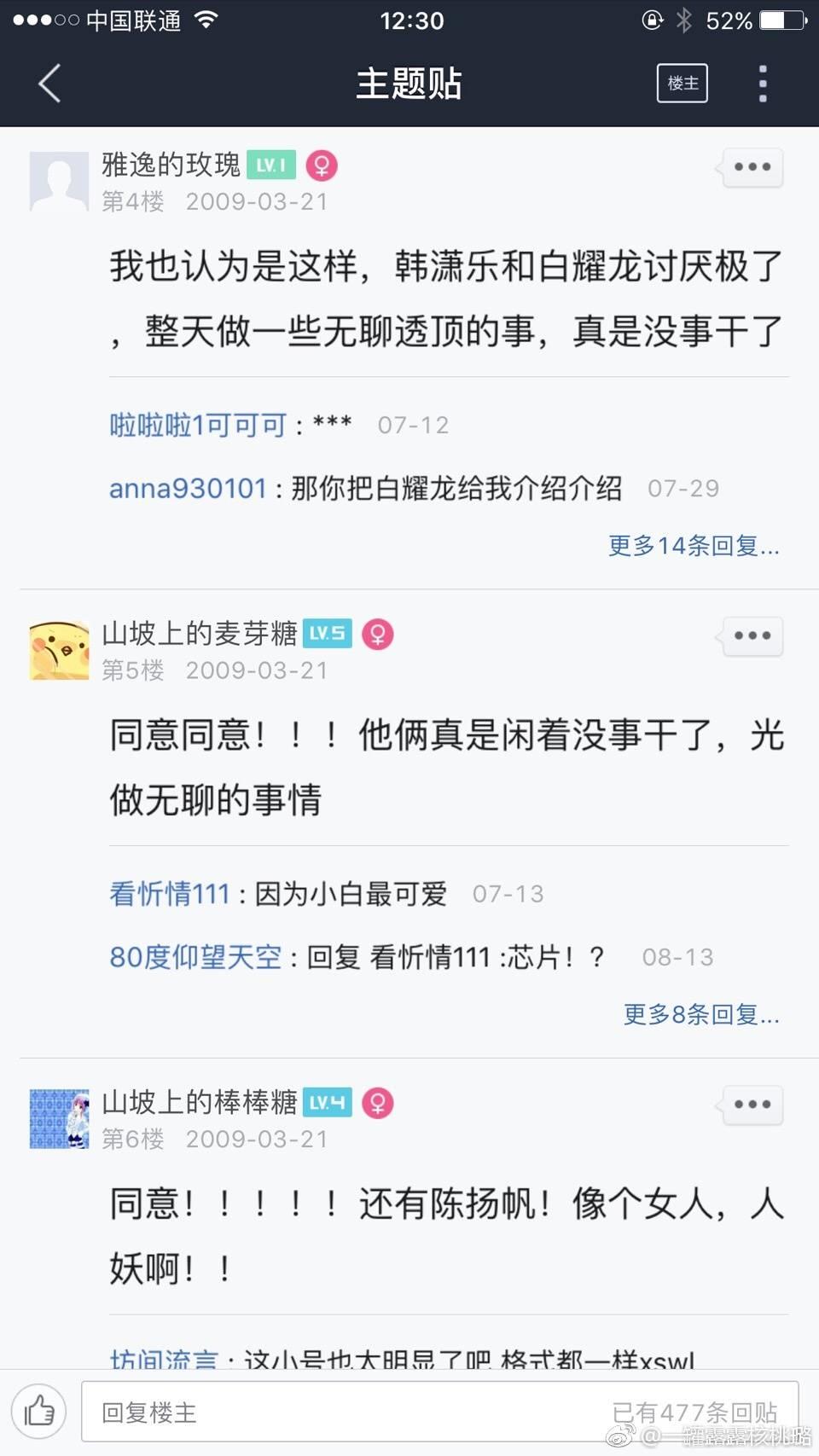View commenter 看忻情111's profile
819x1456 pixels.
(x=170, y=894)
